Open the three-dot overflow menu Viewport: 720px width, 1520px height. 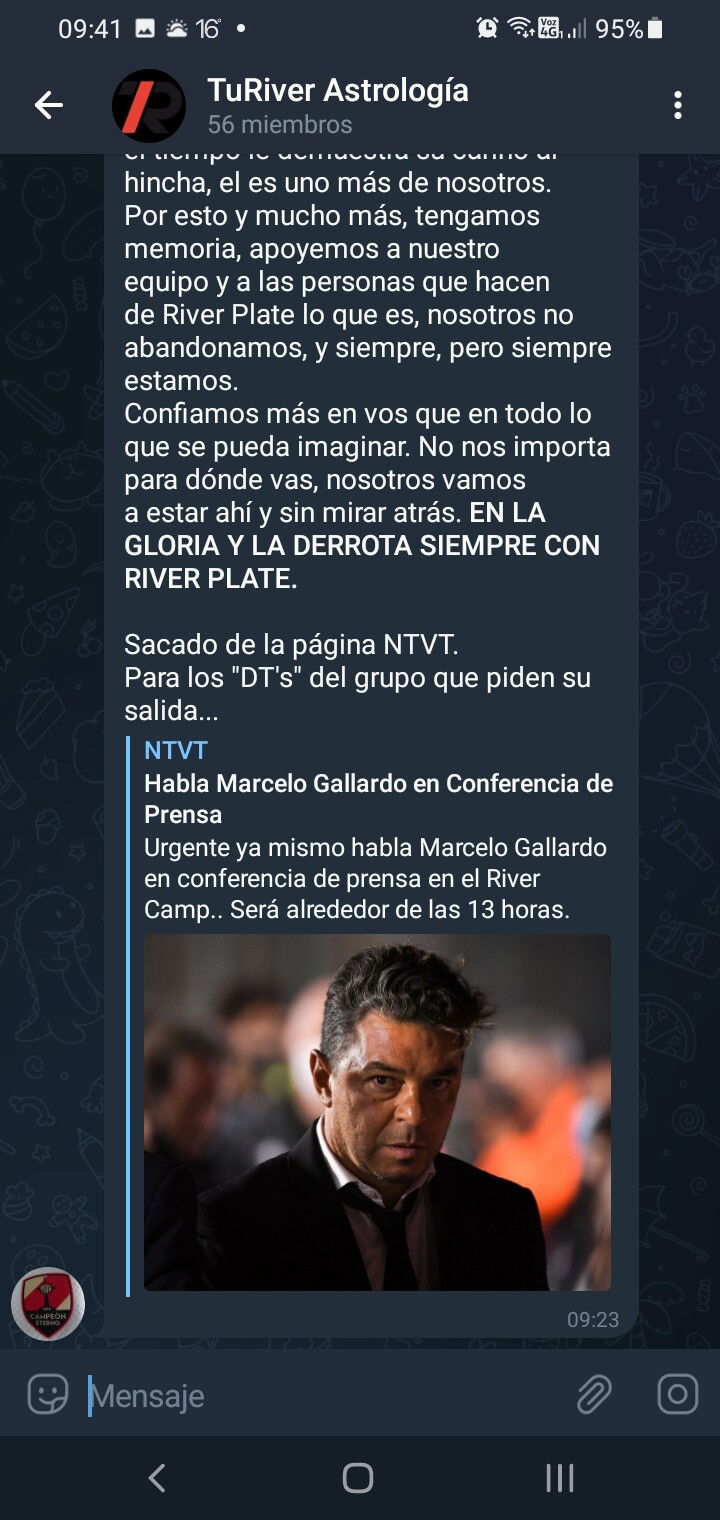click(x=678, y=105)
